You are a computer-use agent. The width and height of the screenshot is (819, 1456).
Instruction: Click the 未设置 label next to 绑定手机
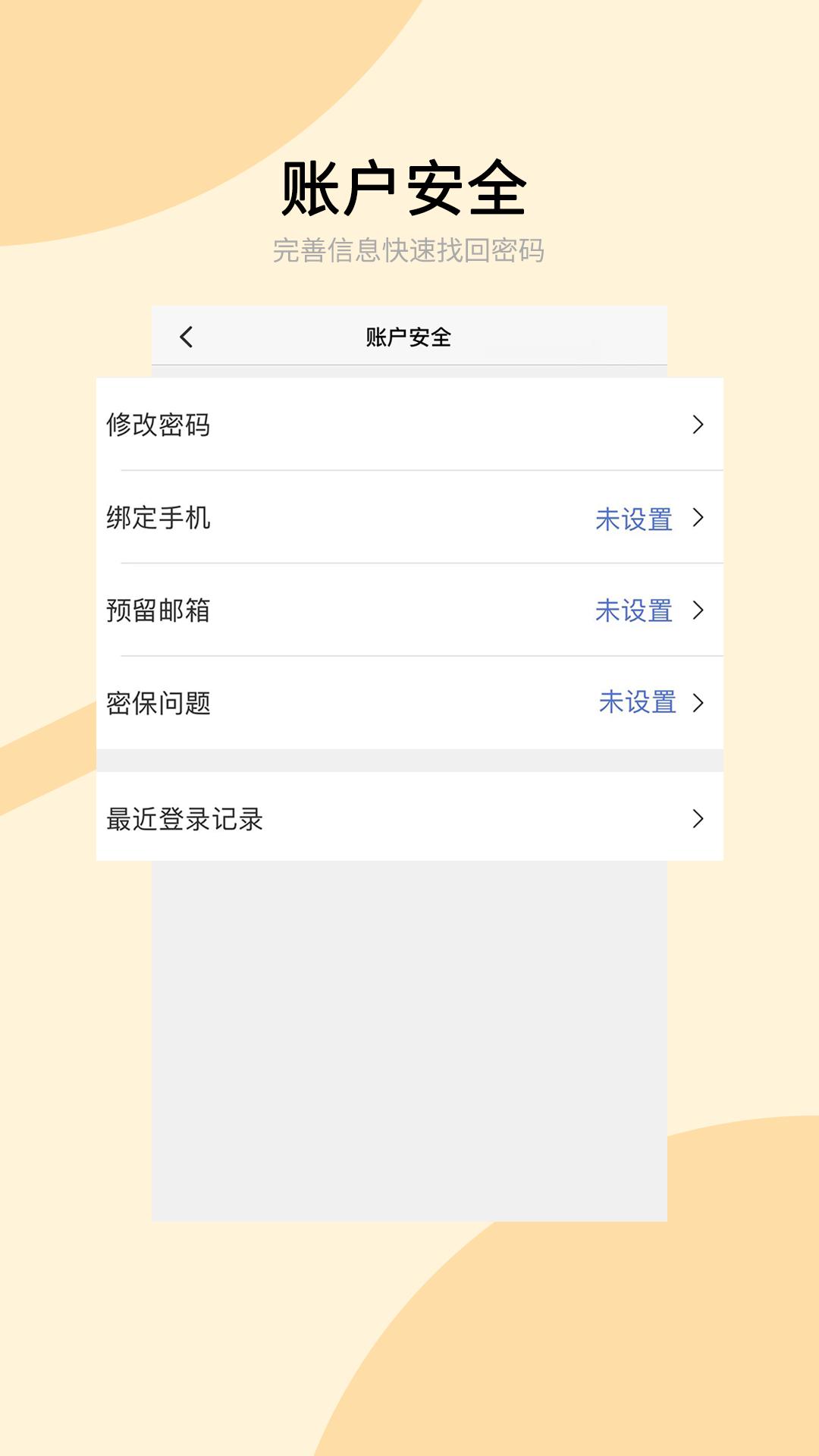point(633,519)
